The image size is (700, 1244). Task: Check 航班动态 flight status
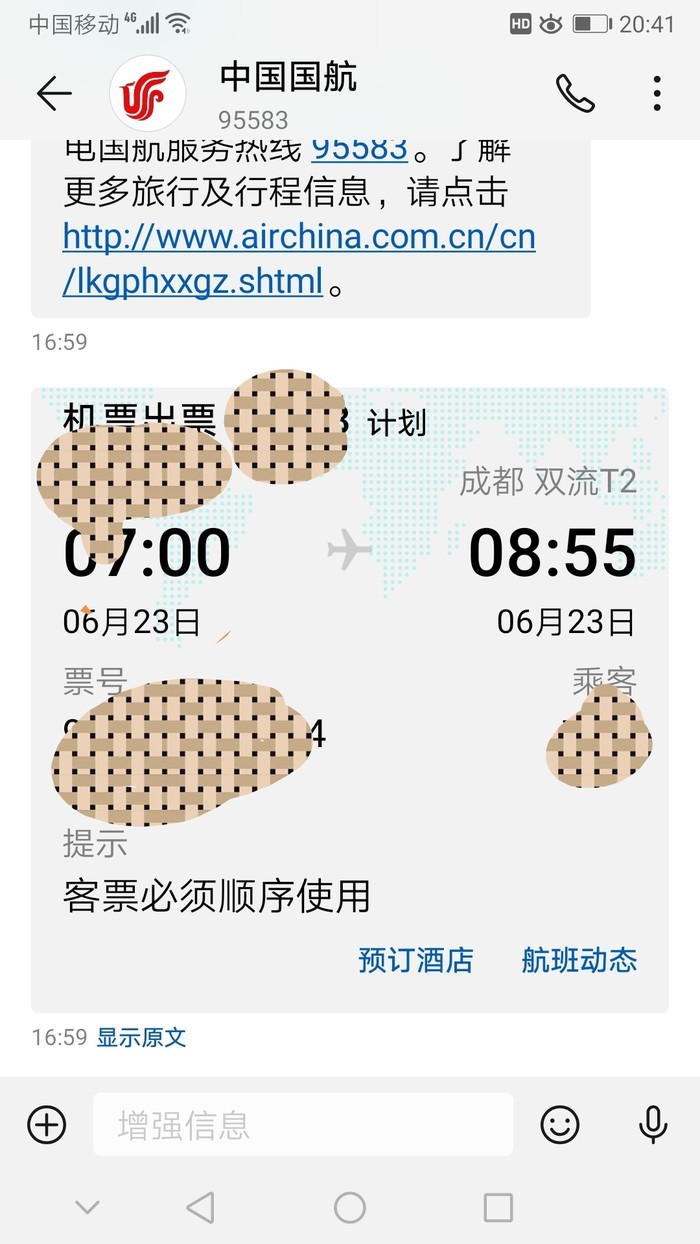pyautogui.click(x=579, y=960)
